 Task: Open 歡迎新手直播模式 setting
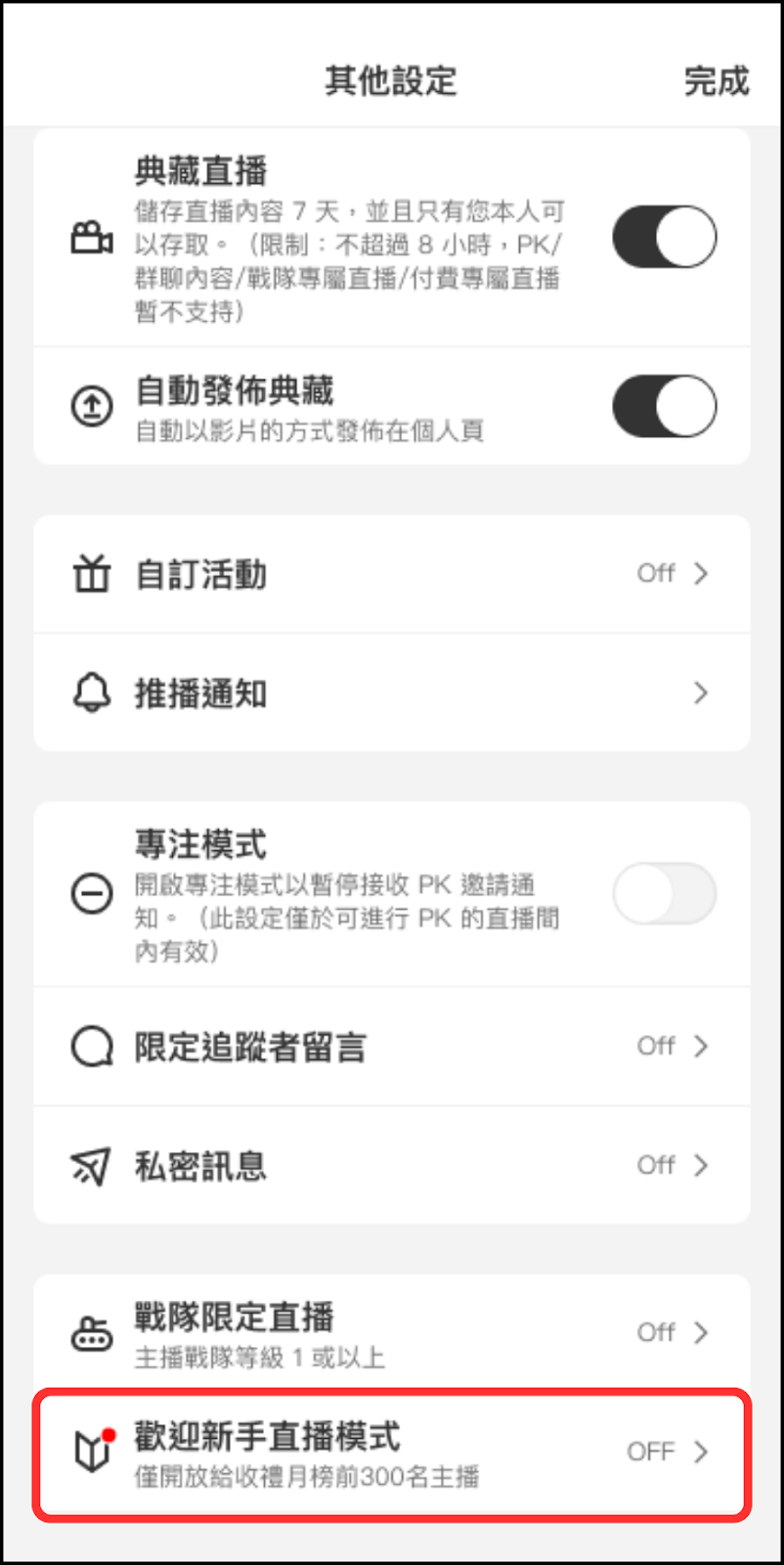coord(391,1453)
